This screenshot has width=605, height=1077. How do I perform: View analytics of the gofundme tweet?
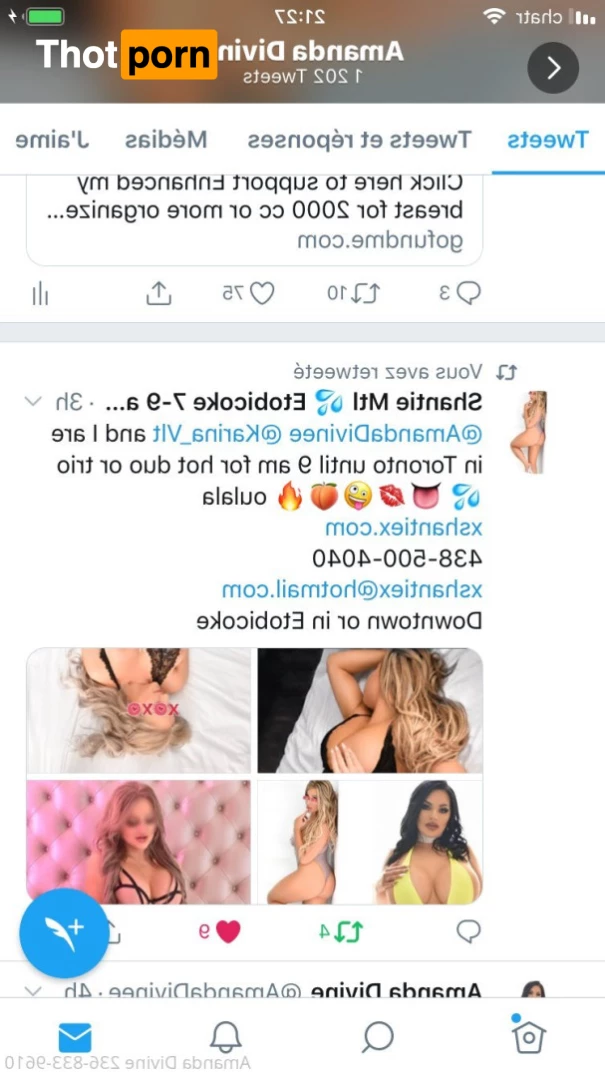[41, 293]
